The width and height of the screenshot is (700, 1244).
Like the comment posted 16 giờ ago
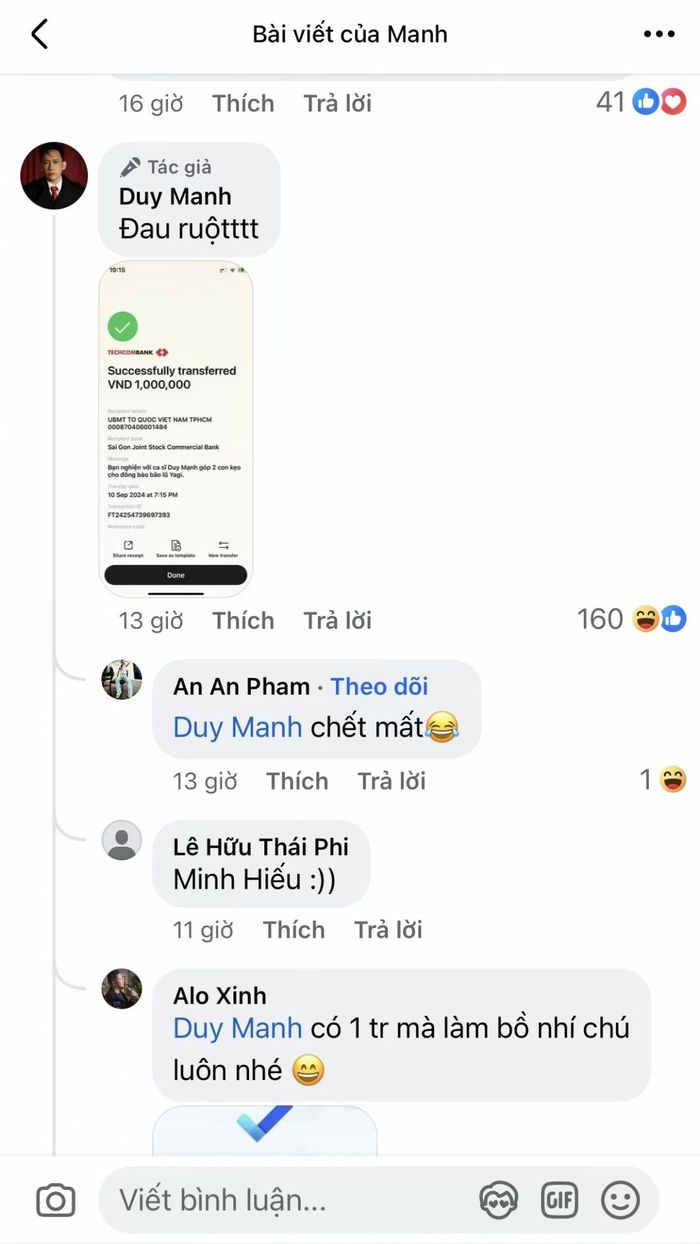point(243,103)
